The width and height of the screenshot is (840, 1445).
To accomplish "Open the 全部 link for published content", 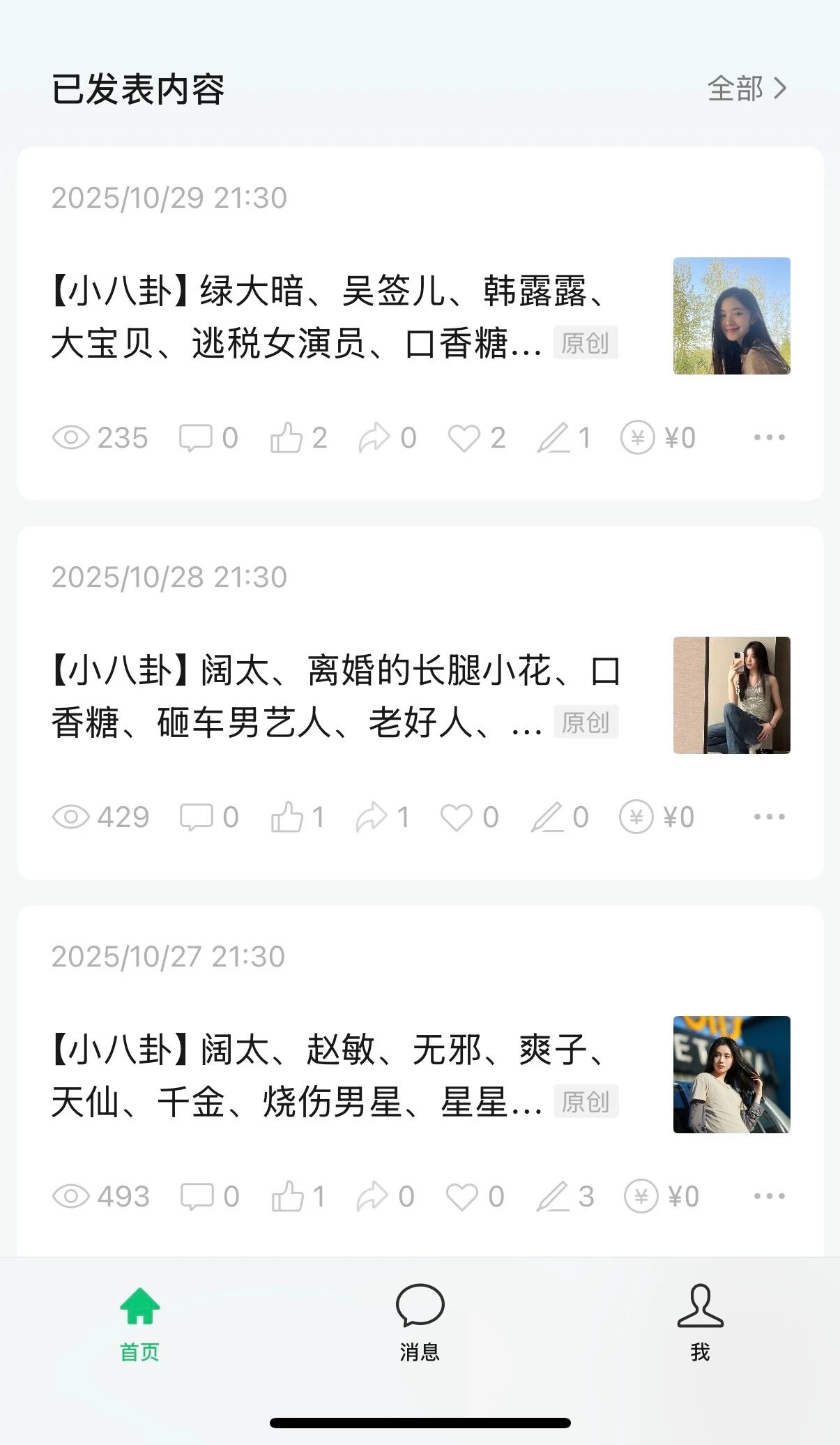I will [747, 89].
